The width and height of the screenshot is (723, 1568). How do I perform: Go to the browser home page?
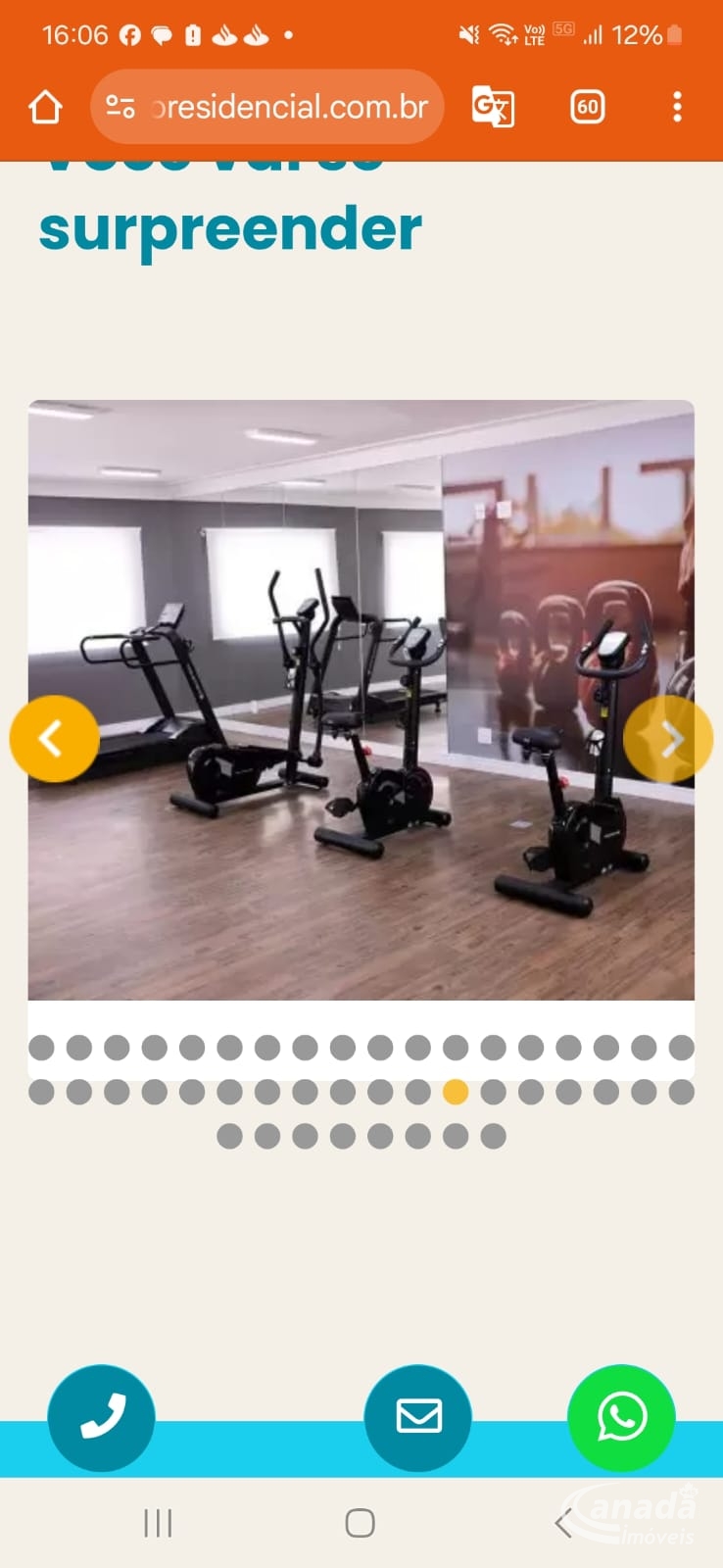click(x=45, y=107)
